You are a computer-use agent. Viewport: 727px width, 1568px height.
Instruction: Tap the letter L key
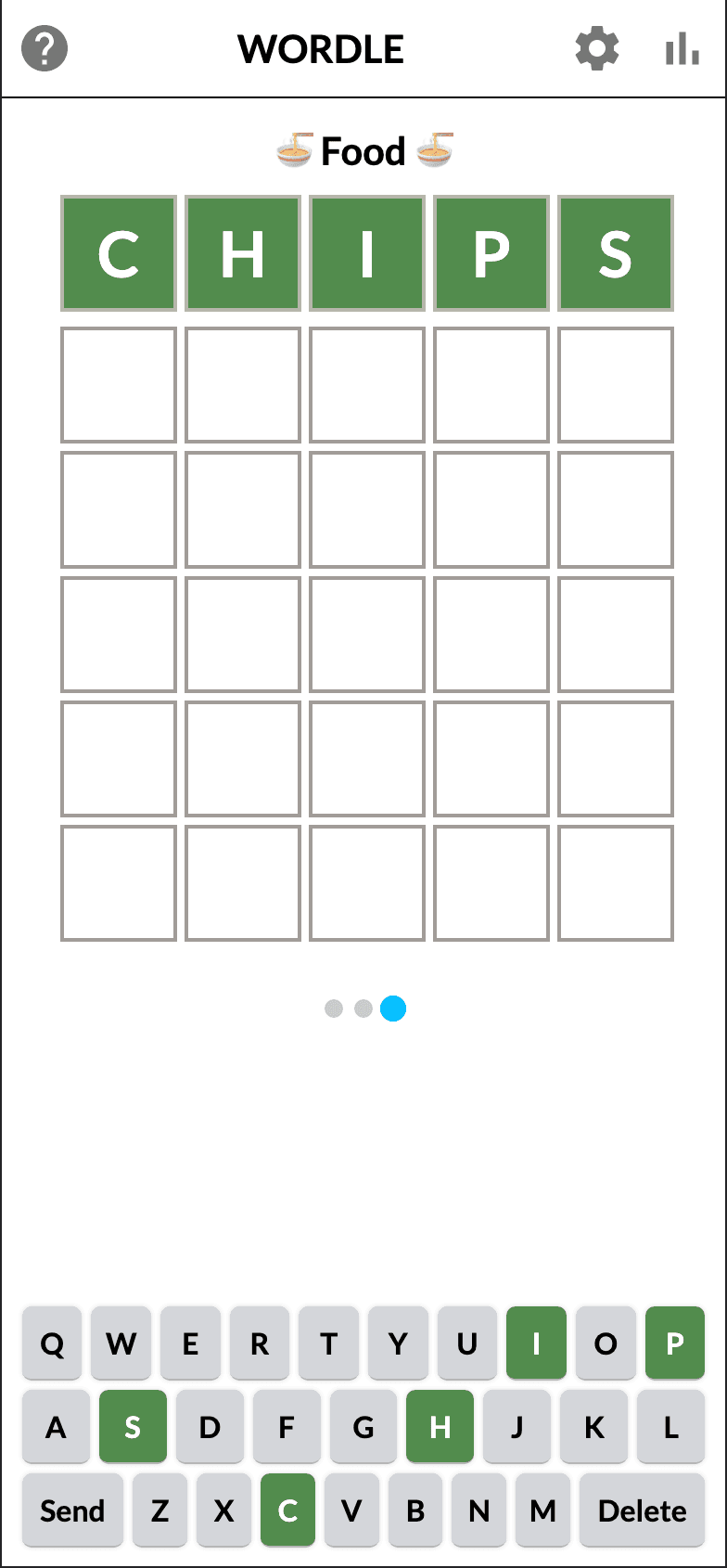click(670, 1427)
